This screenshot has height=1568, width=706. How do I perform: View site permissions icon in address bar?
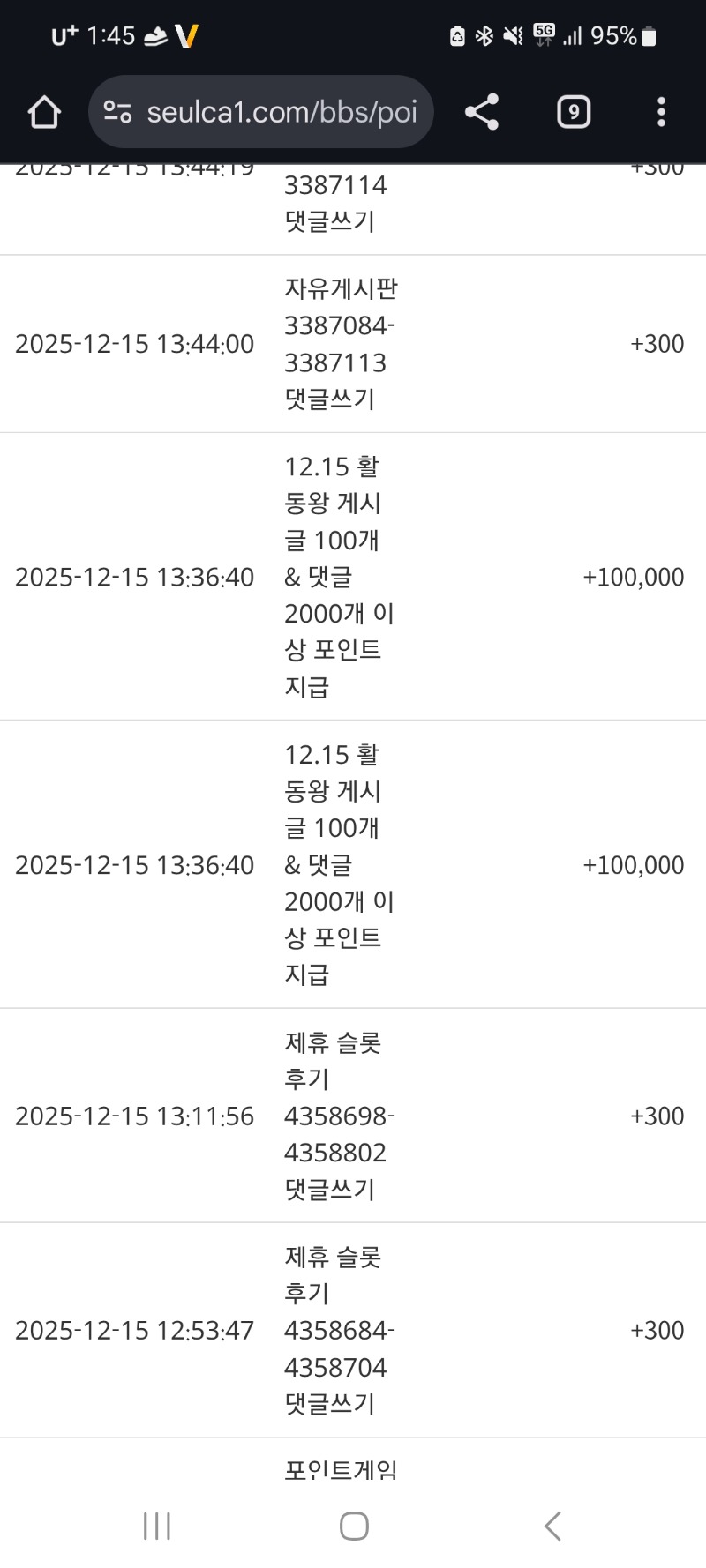click(117, 110)
